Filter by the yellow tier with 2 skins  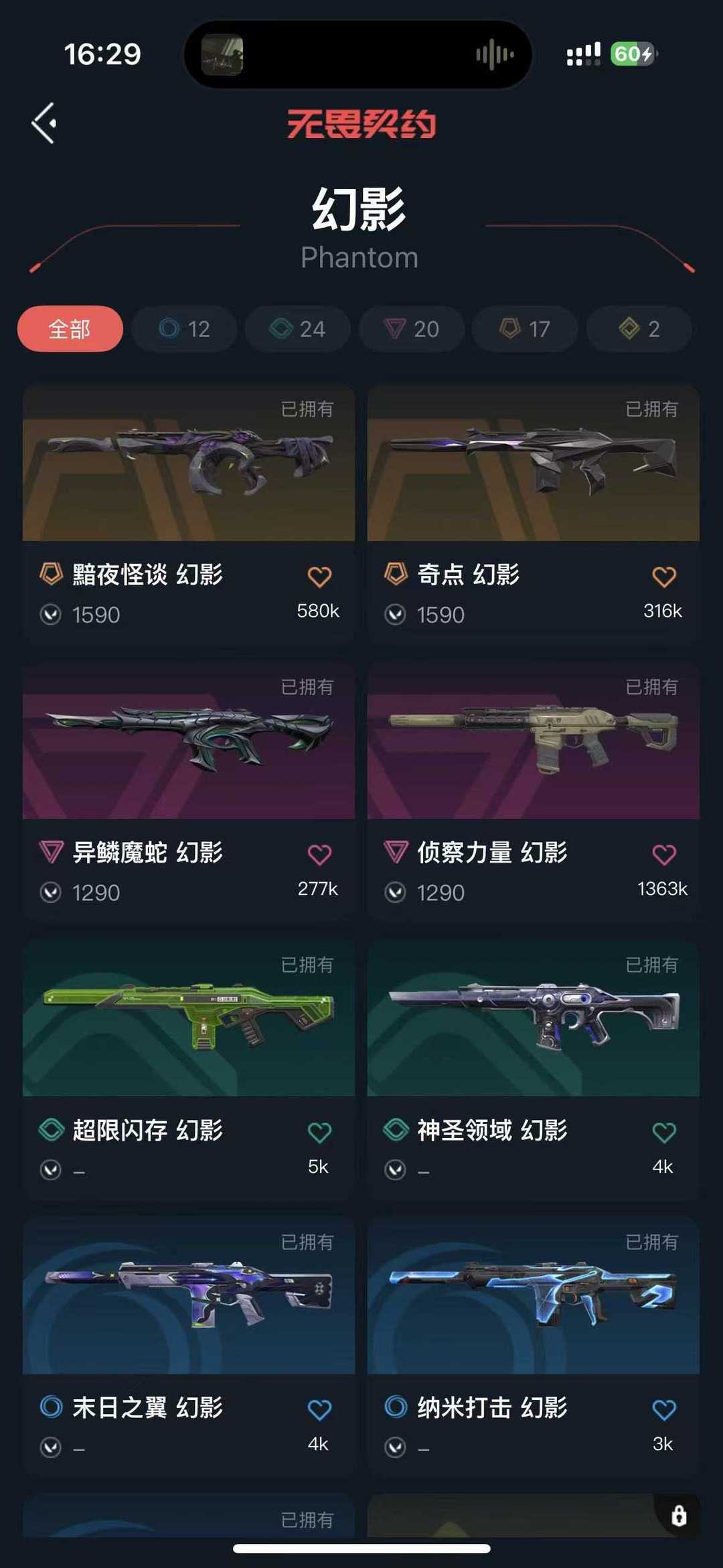coord(639,329)
